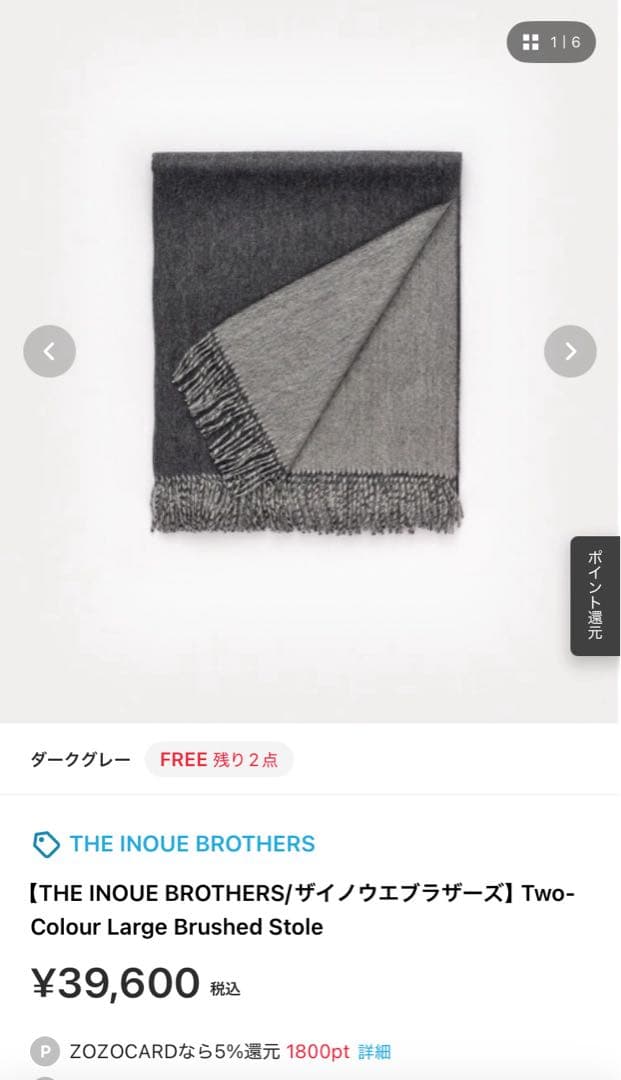Open the ポイント還元 side tab
Image resolution: width=621 pixels, height=1080 pixels.
click(x=595, y=596)
